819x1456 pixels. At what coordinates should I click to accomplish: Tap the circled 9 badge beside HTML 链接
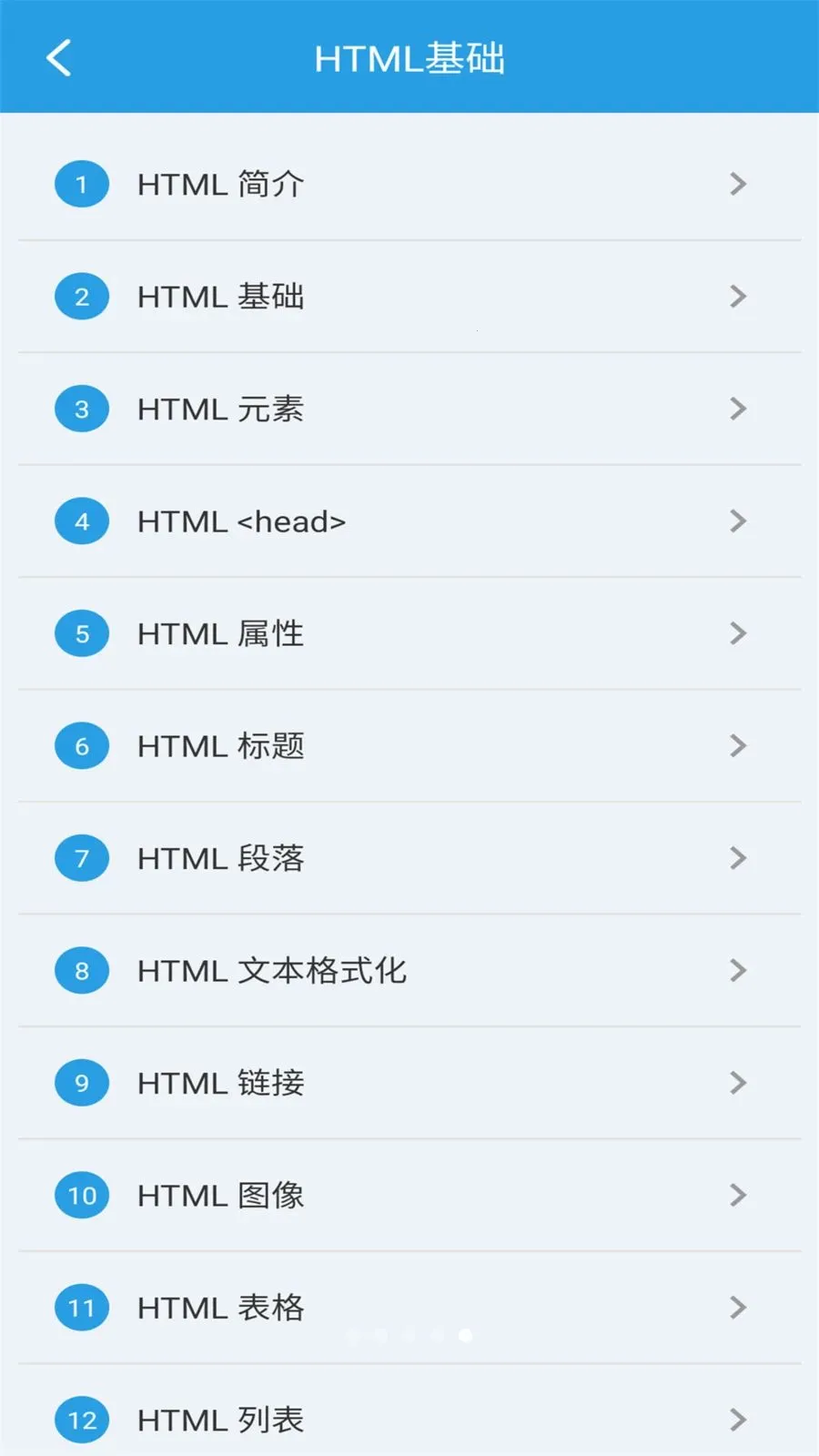pyautogui.click(x=82, y=1082)
